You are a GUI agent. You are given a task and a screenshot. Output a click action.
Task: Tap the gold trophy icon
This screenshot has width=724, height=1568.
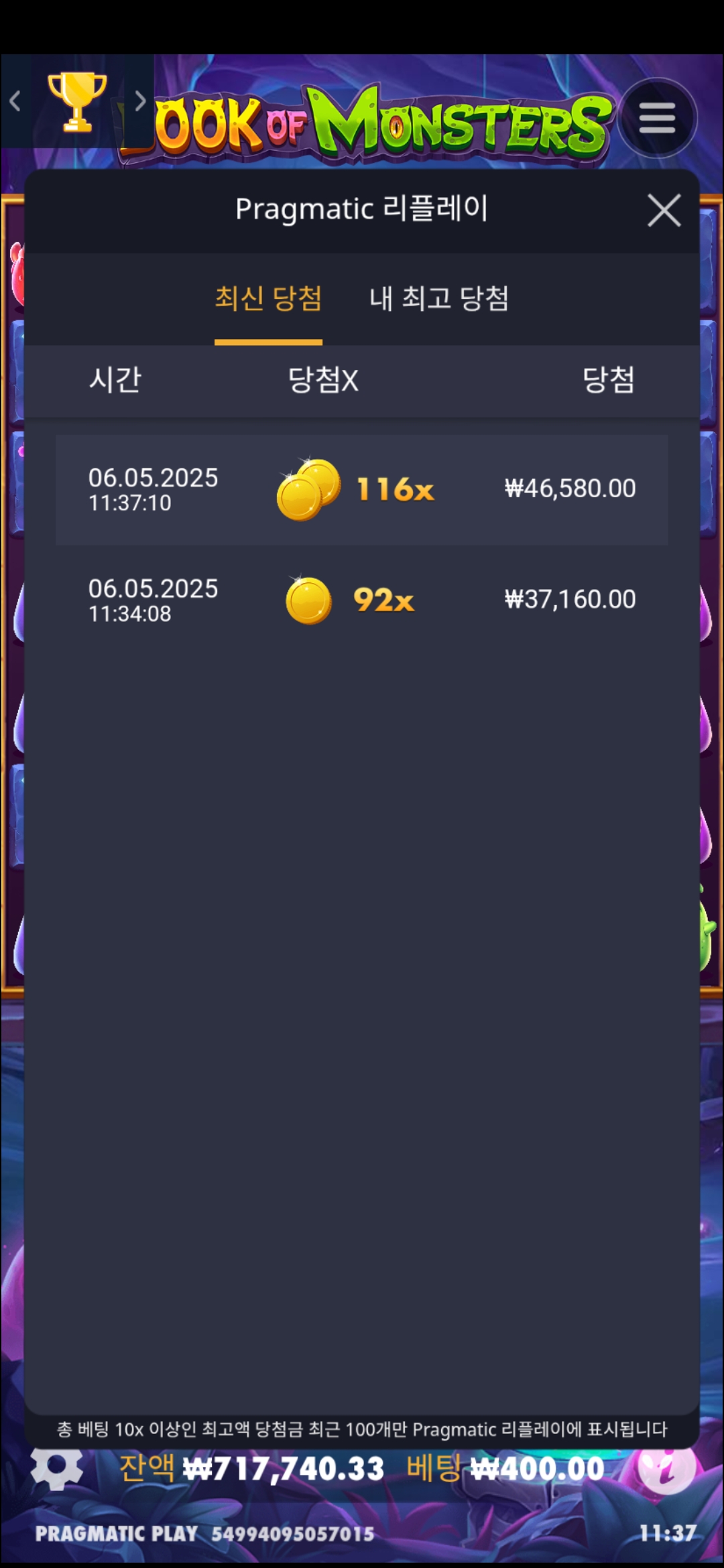coord(77,102)
